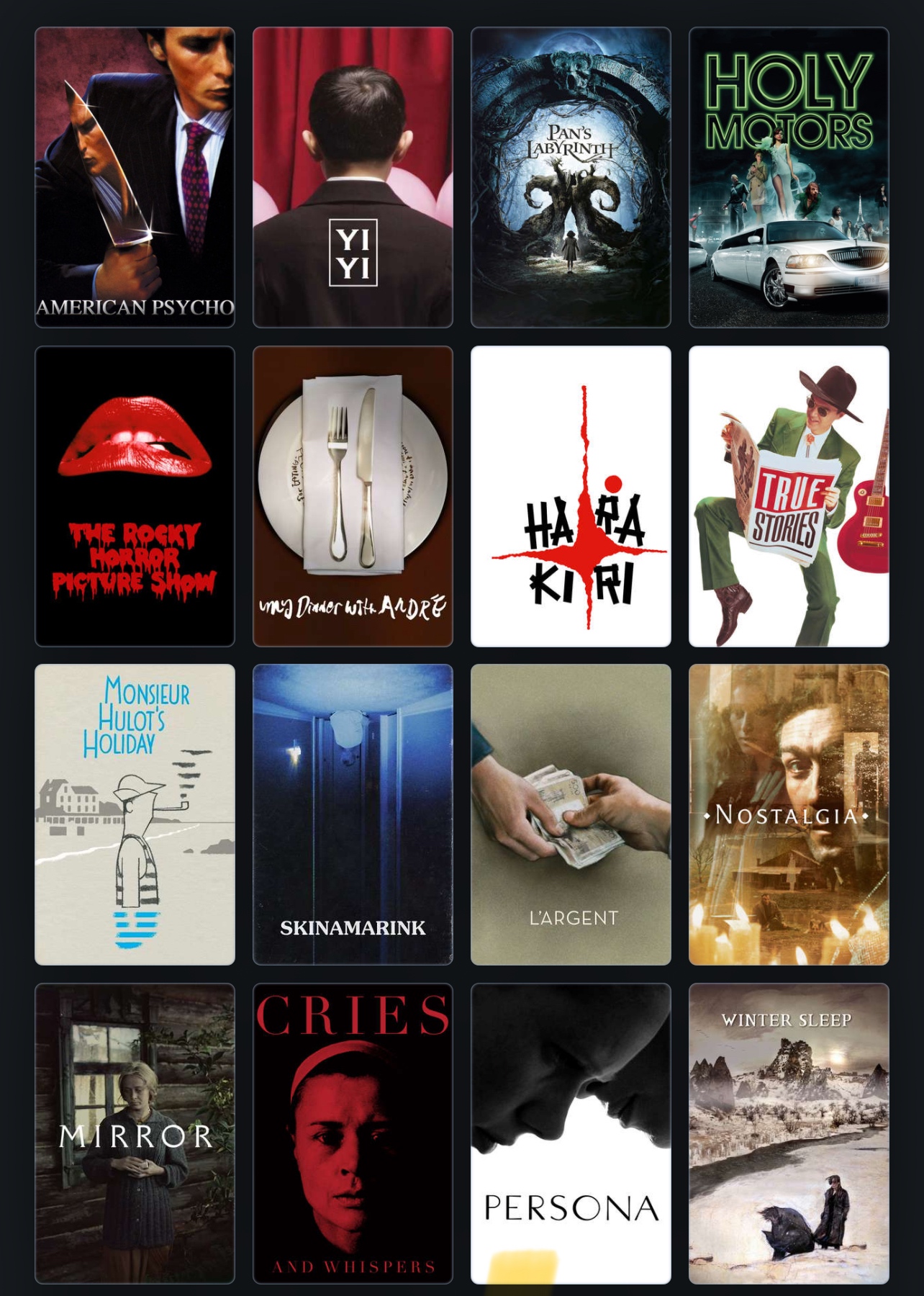Open the American Psycho poster
The height and width of the screenshot is (1296, 924).
click(135, 177)
